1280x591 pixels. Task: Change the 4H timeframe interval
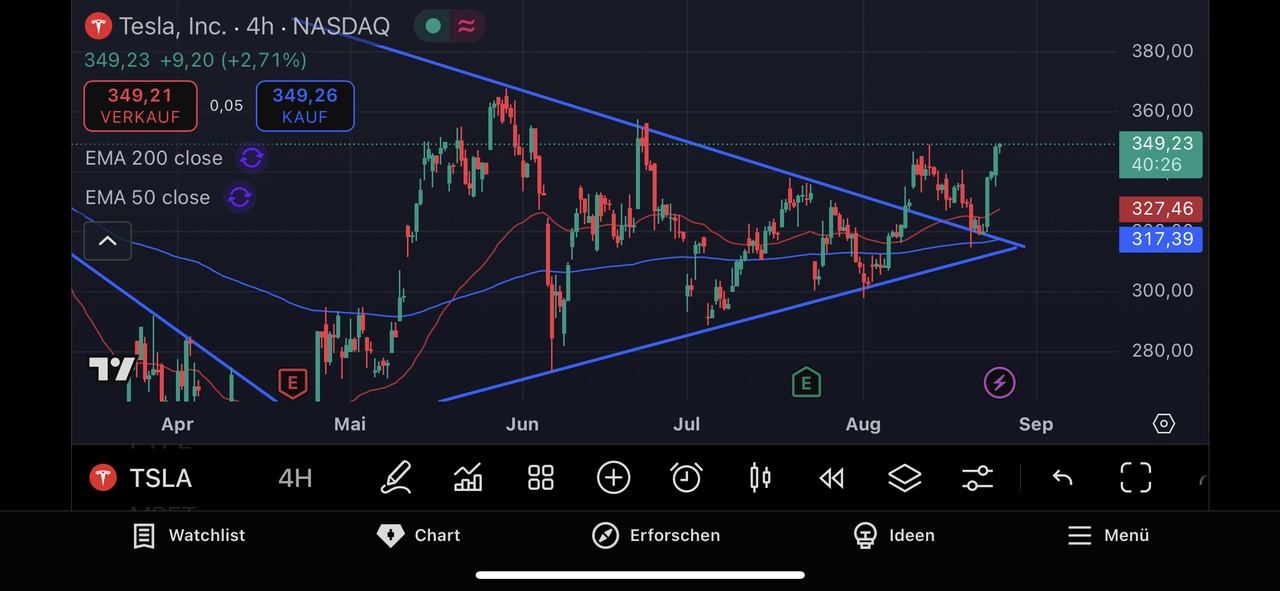click(295, 478)
